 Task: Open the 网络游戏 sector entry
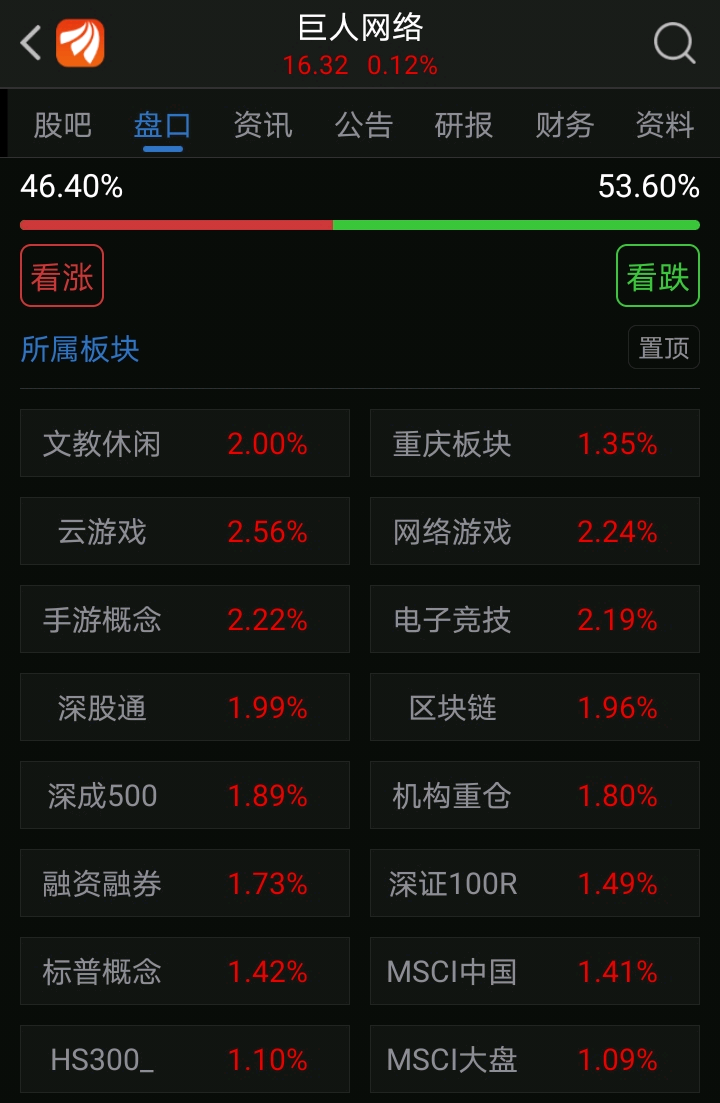534,531
